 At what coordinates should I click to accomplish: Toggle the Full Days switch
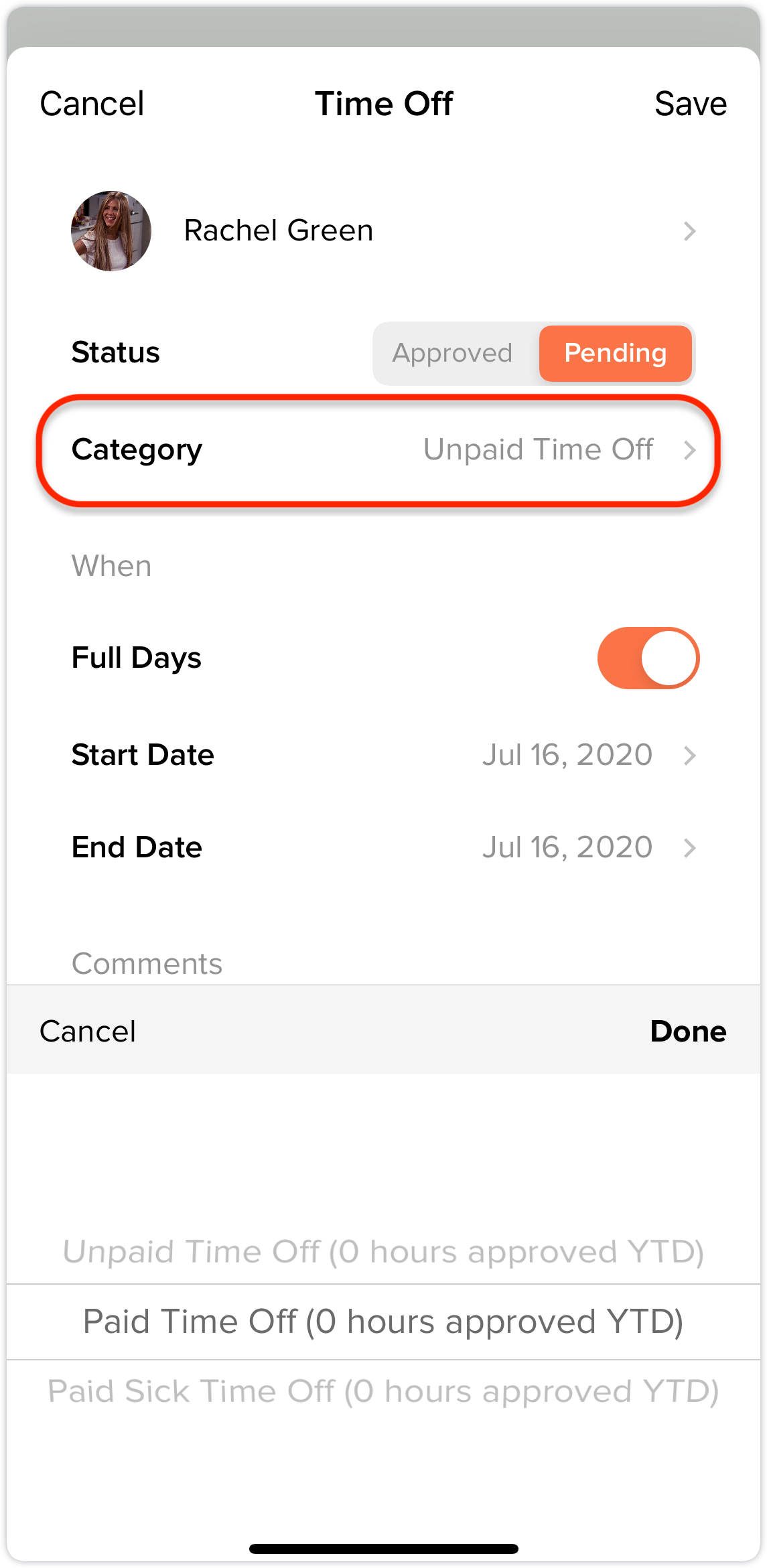(x=648, y=658)
